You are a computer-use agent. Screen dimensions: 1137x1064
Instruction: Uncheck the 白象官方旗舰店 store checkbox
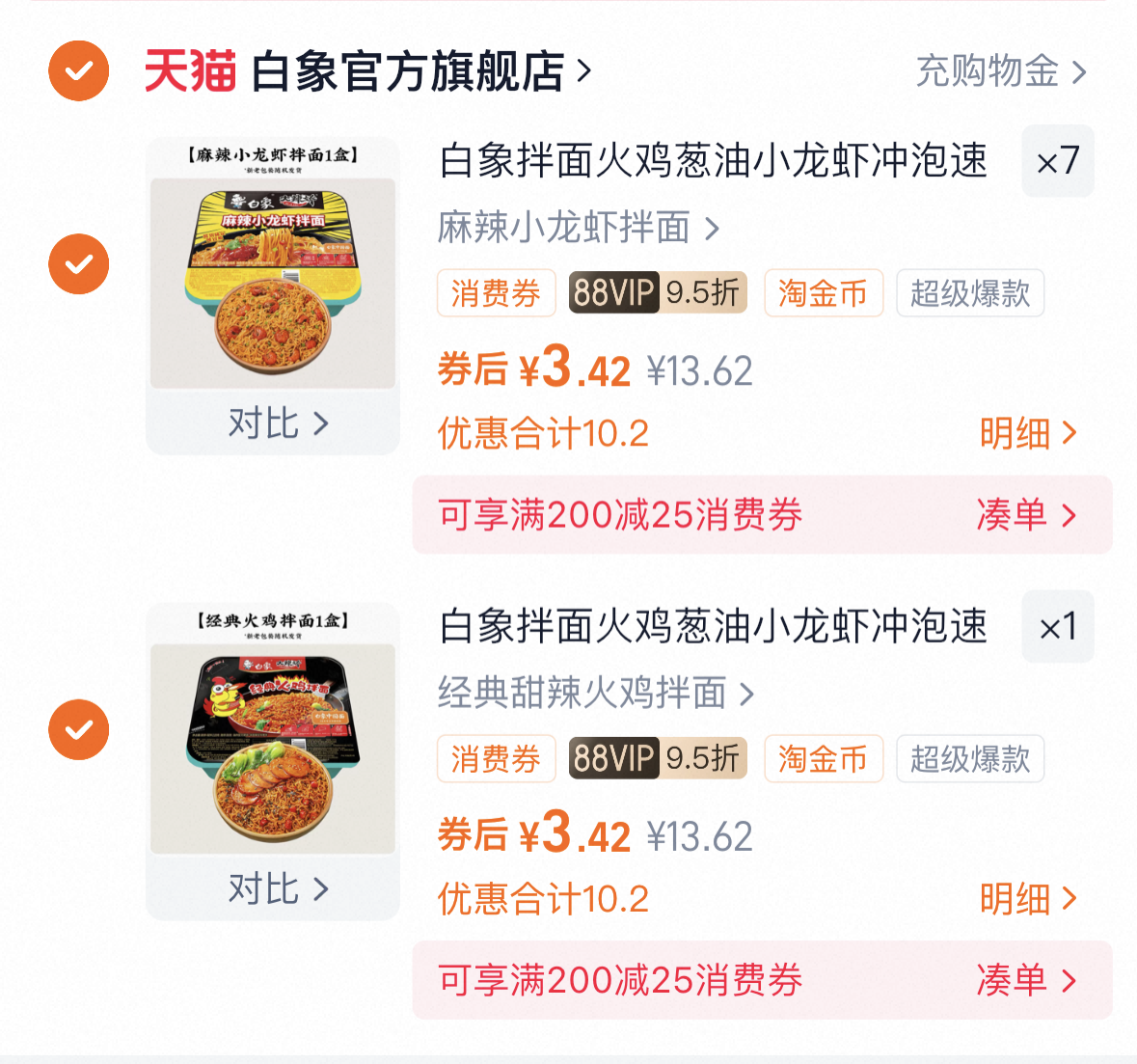coord(79,70)
